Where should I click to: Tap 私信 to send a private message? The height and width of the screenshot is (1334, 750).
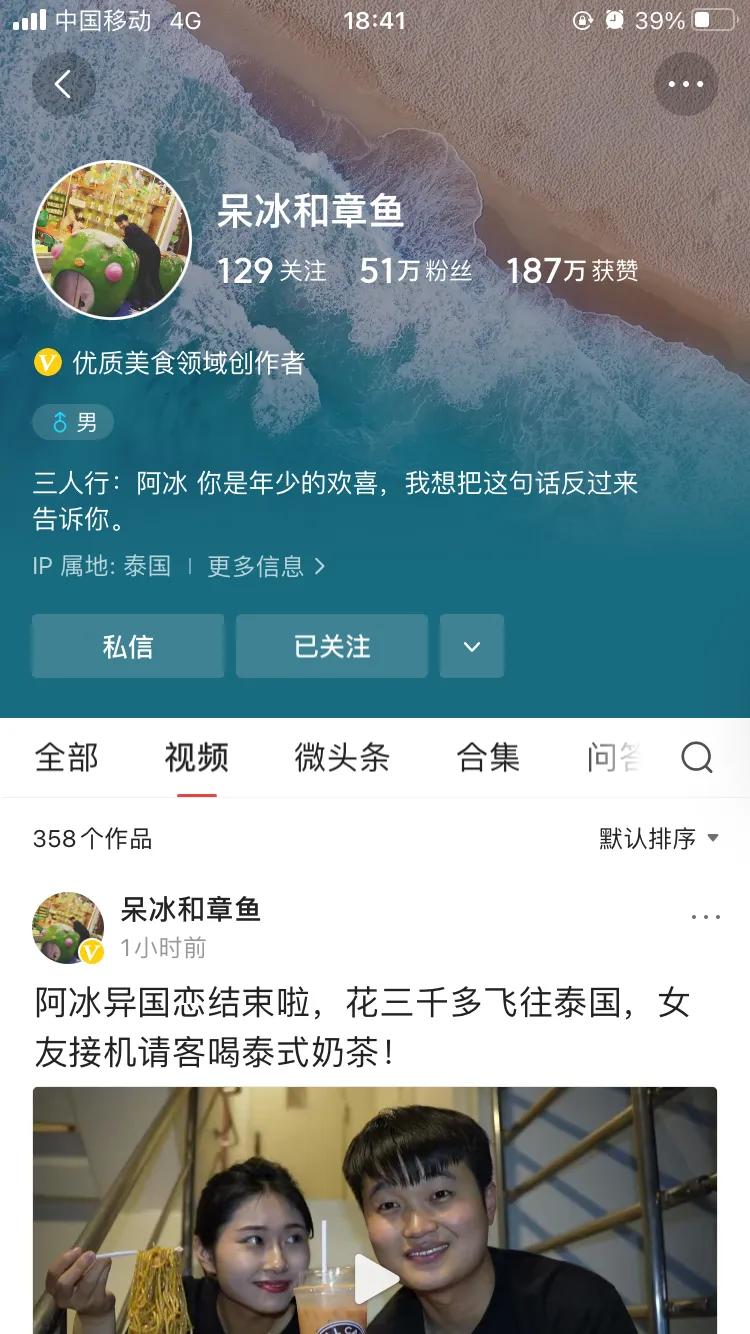click(x=127, y=646)
